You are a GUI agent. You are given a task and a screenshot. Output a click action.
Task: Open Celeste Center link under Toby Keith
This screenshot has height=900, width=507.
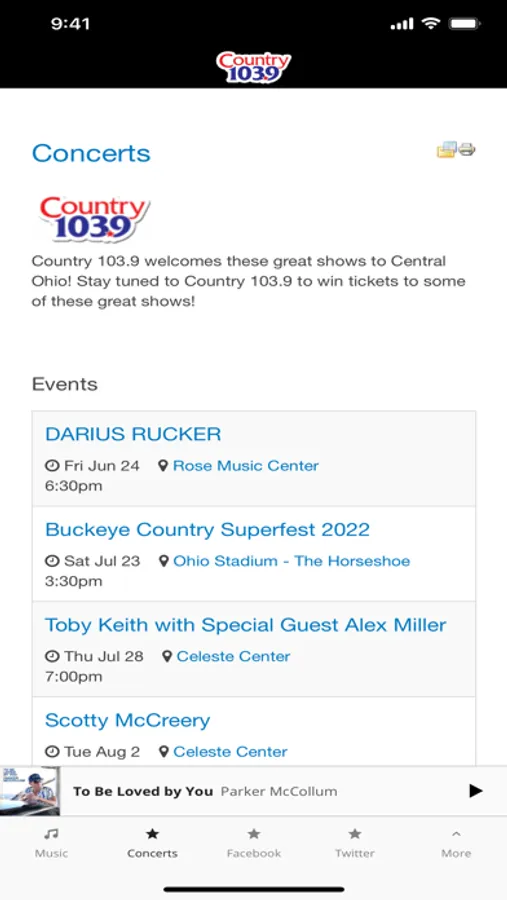pyautogui.click(x=233, y=656)
